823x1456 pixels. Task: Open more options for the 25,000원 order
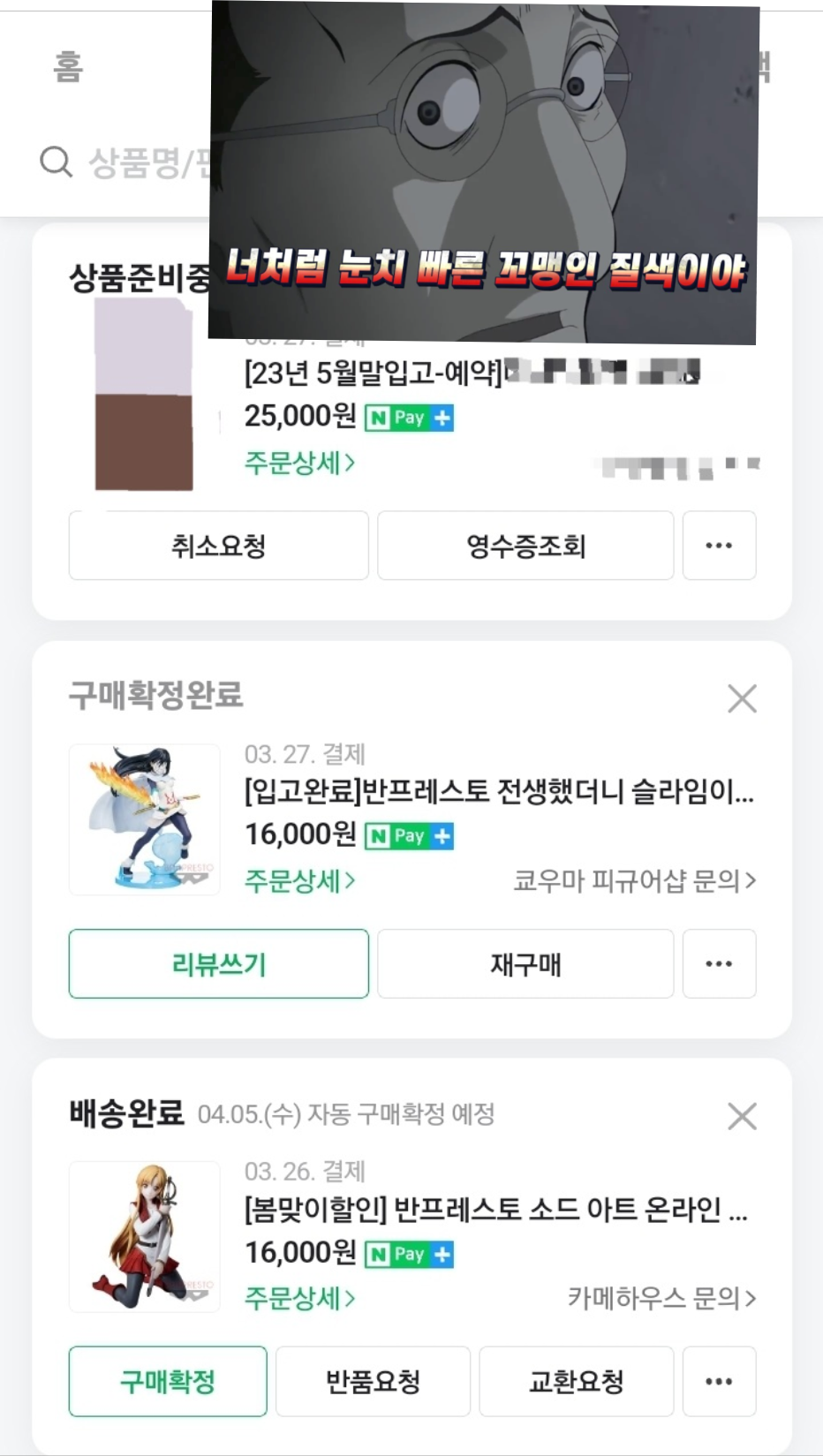pyautogui.click(x=719, y=546)
